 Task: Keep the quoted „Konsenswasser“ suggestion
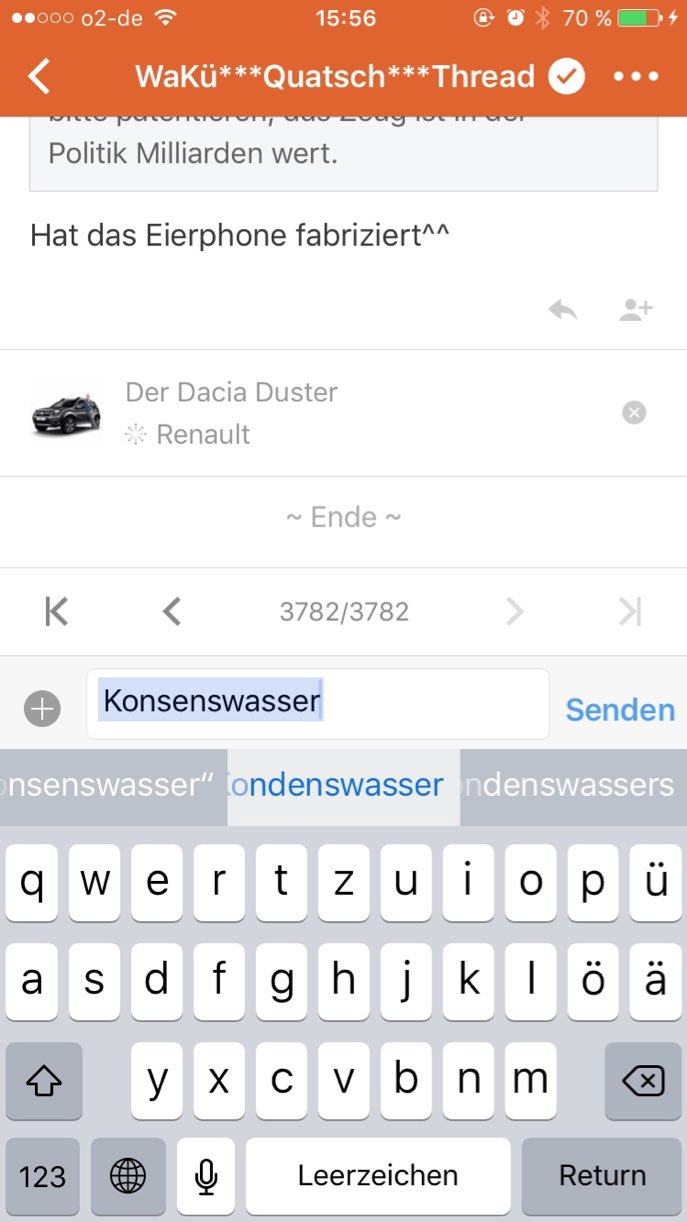(112, 785)
